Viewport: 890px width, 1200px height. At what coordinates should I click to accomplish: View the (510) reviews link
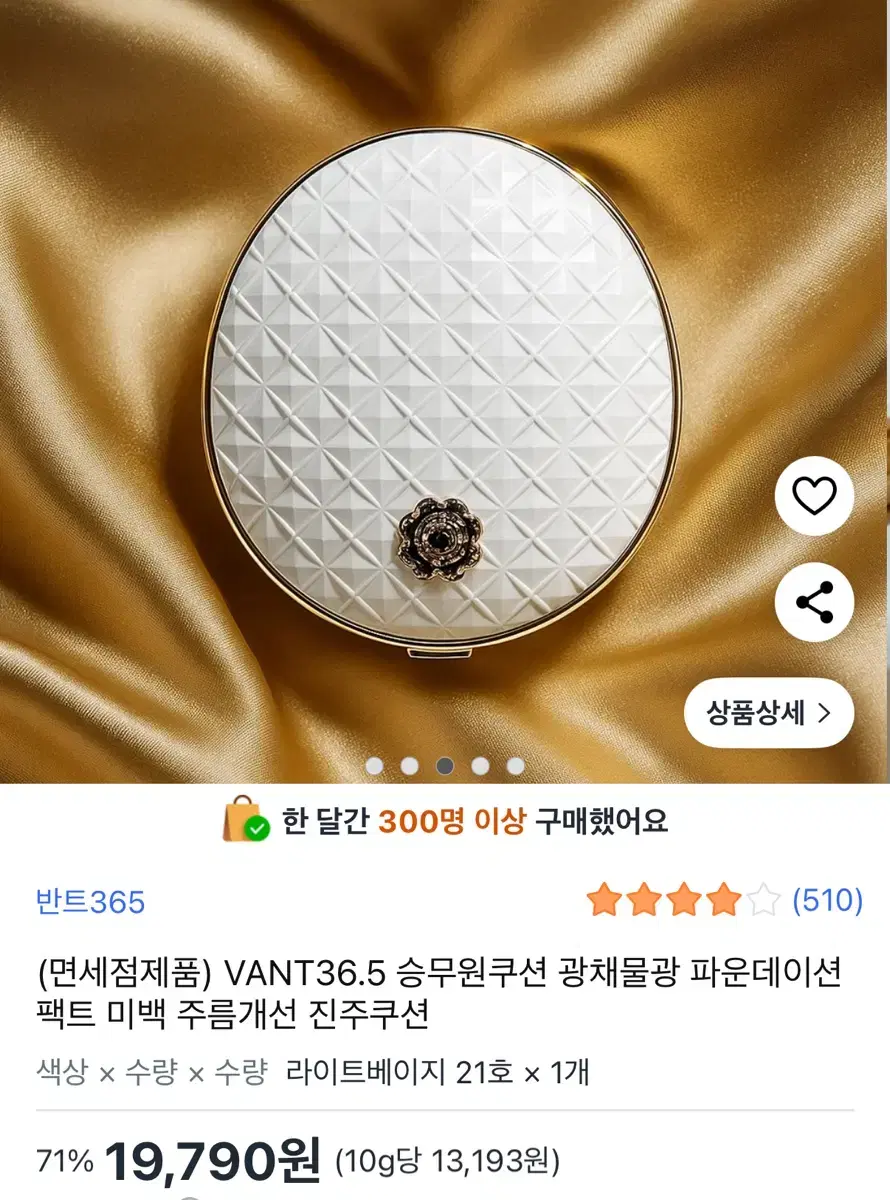point(827,900)
